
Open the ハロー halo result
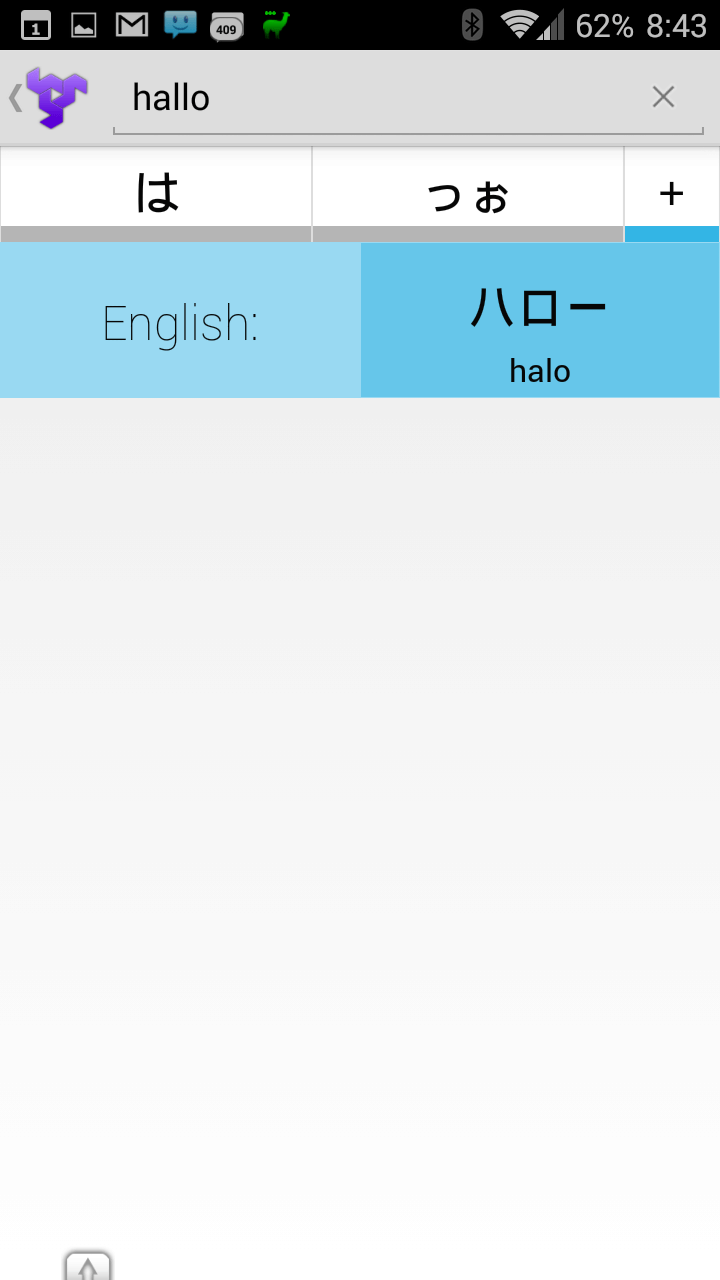click(x=540, y=320)
